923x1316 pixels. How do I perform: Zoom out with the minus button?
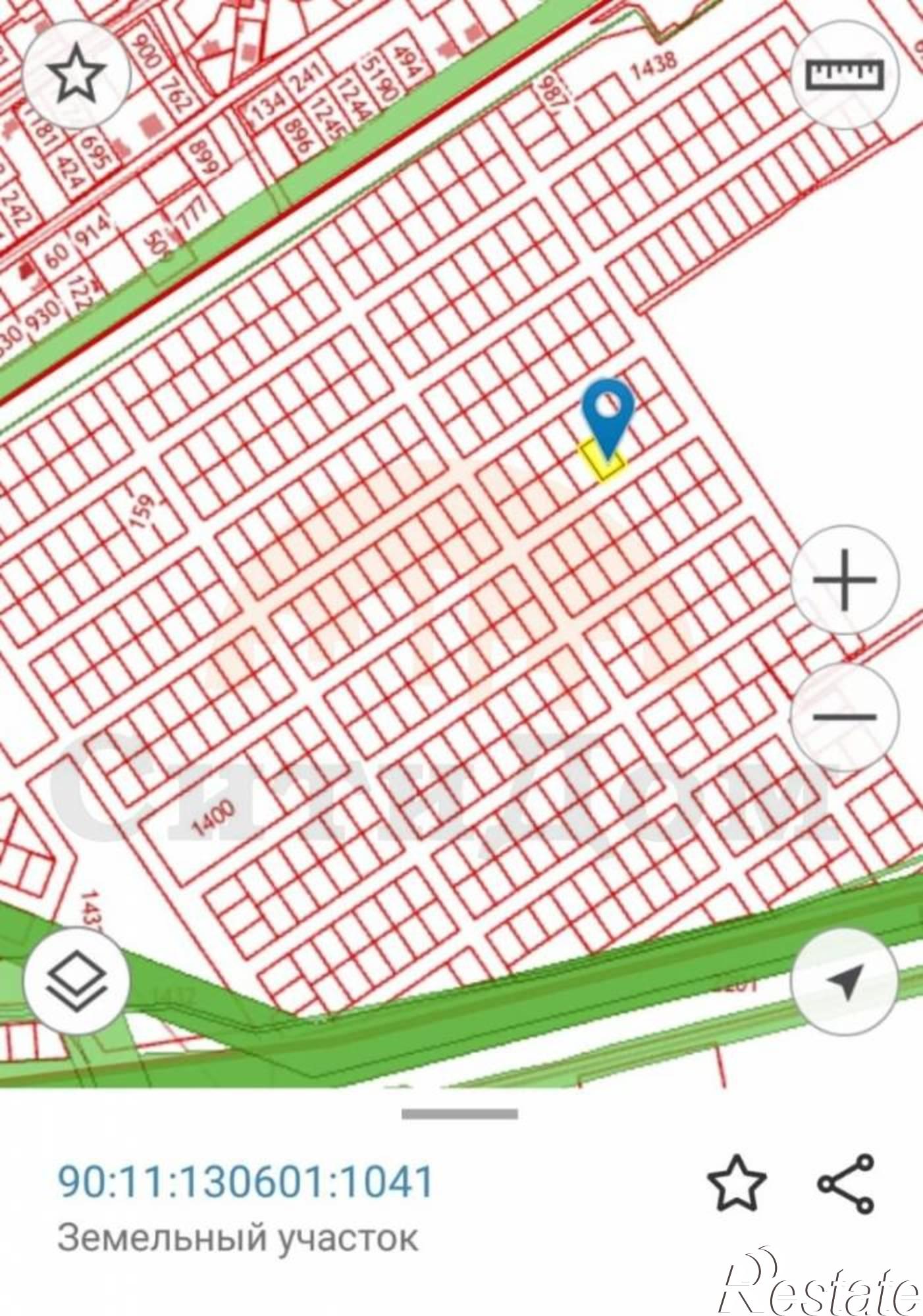845,717
